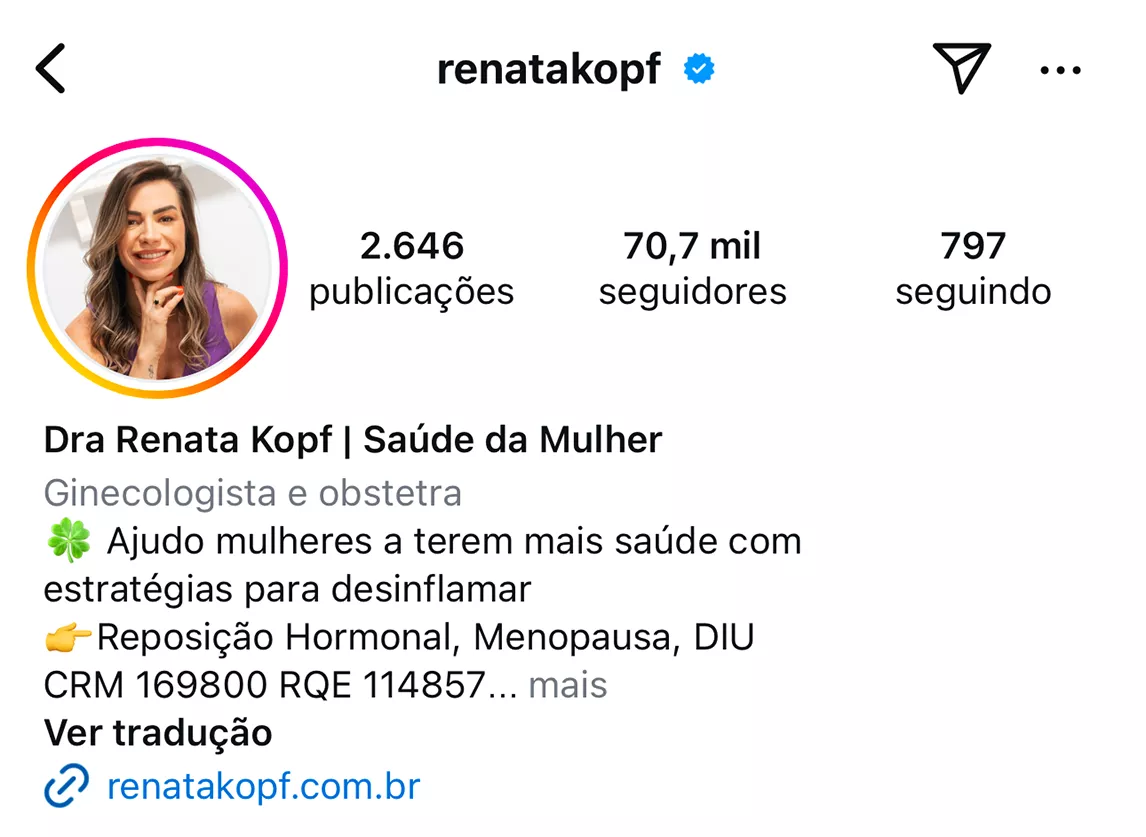Open the 70,7 mil seguidores list
1146x837 pixels.
pyautogui.click(x=692, y=268)
